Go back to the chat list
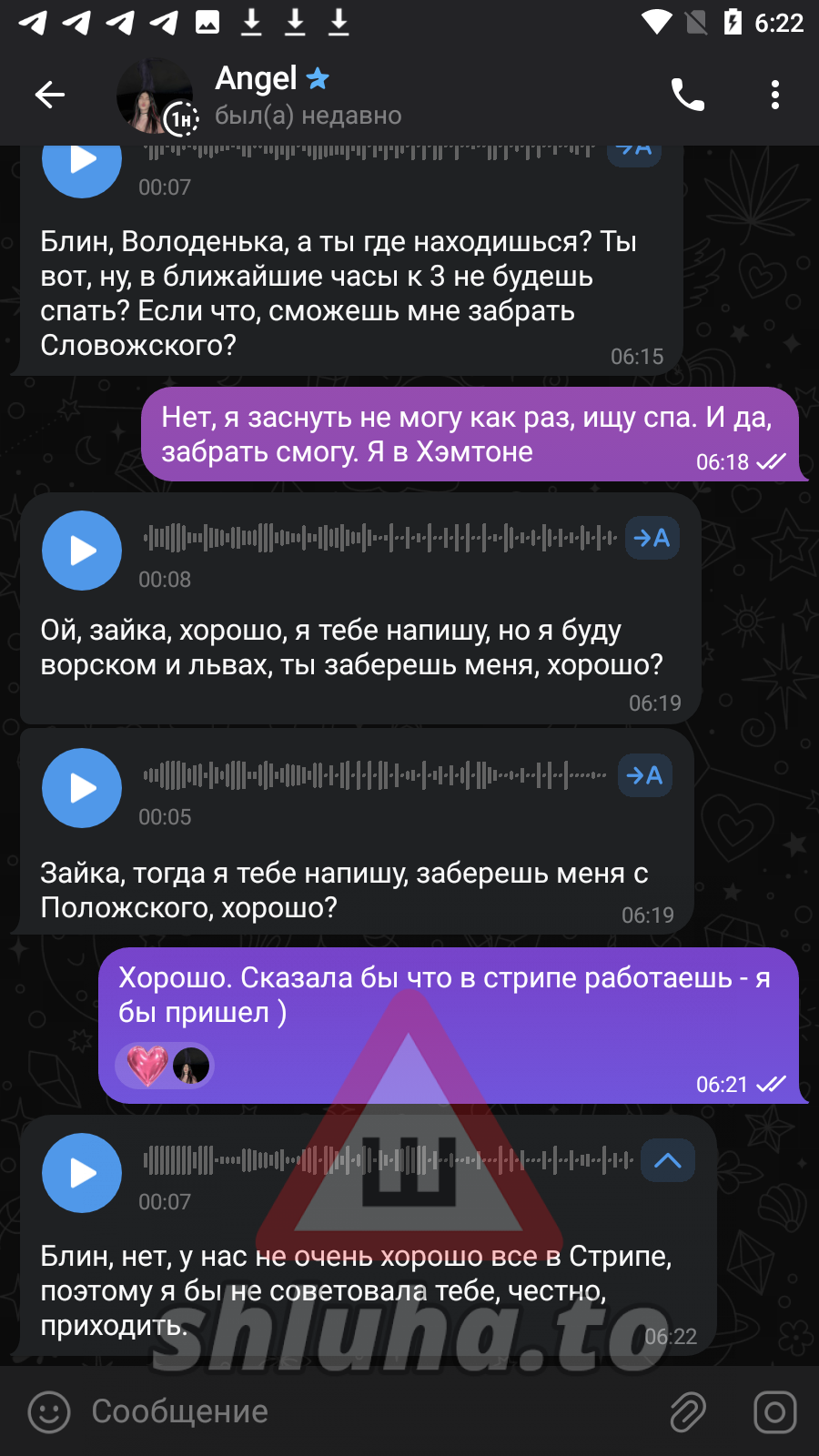This screenshot has width=819, height=1456. (49, 95)
